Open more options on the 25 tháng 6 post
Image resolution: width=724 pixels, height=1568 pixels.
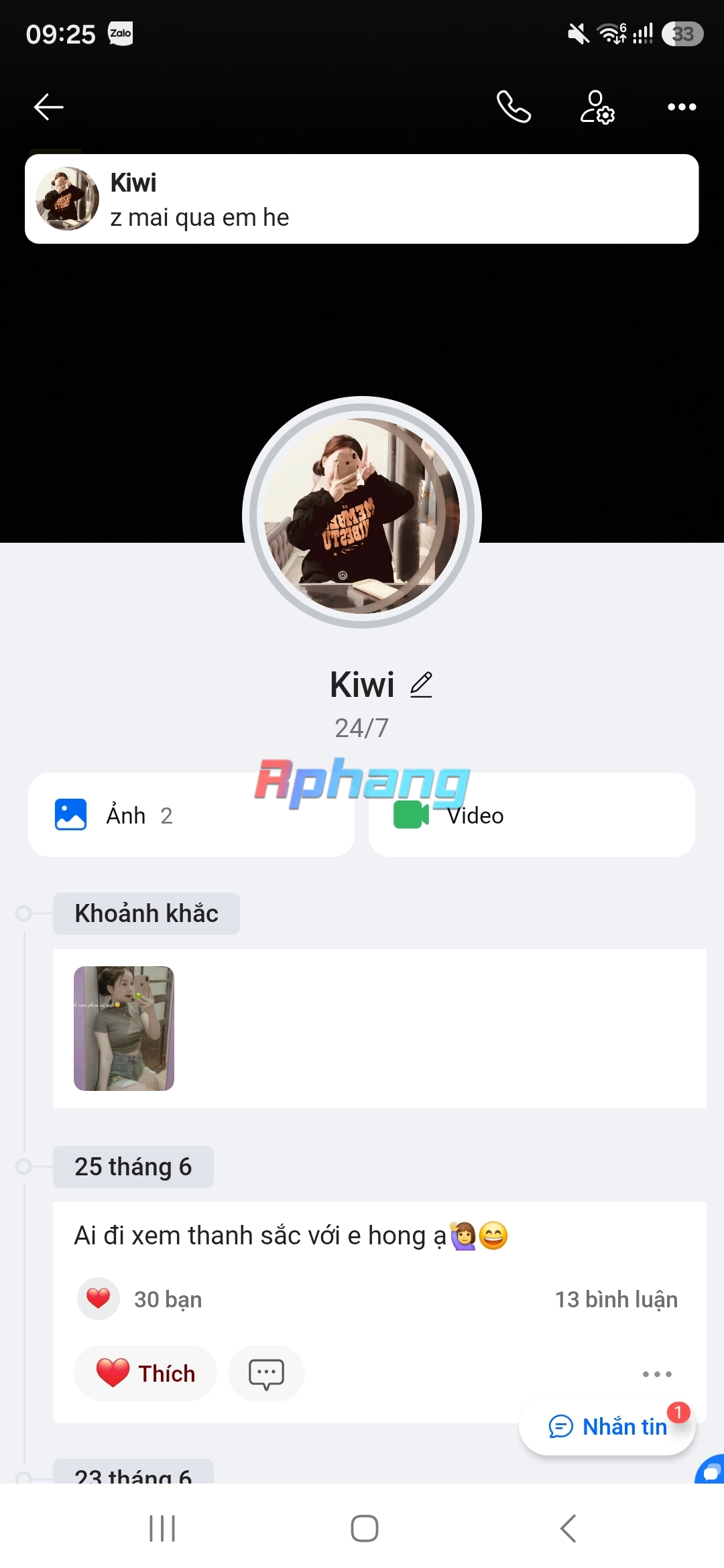(657, 1374)
